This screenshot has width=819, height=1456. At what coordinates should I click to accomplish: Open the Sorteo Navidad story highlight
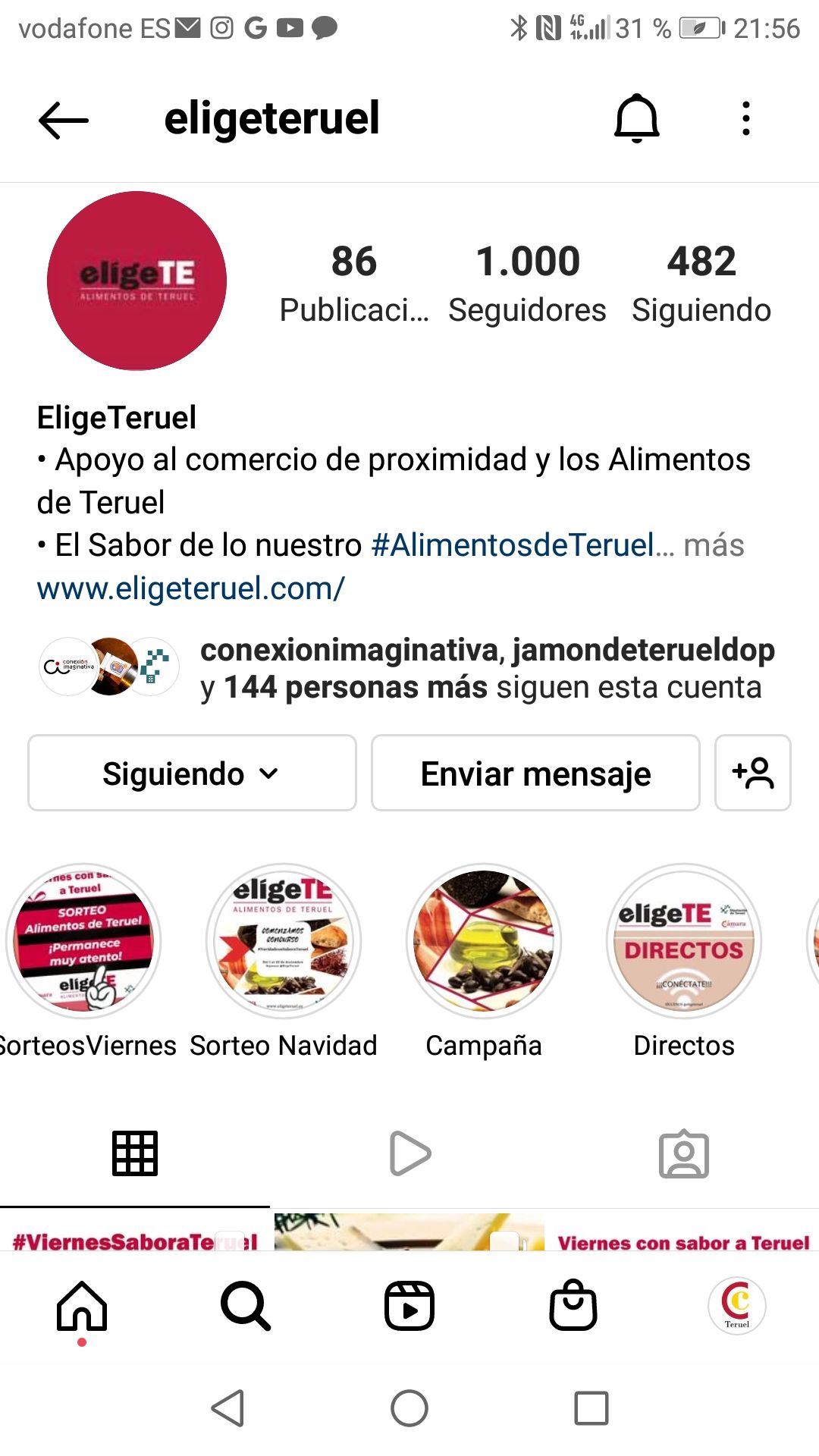[284, 941]
